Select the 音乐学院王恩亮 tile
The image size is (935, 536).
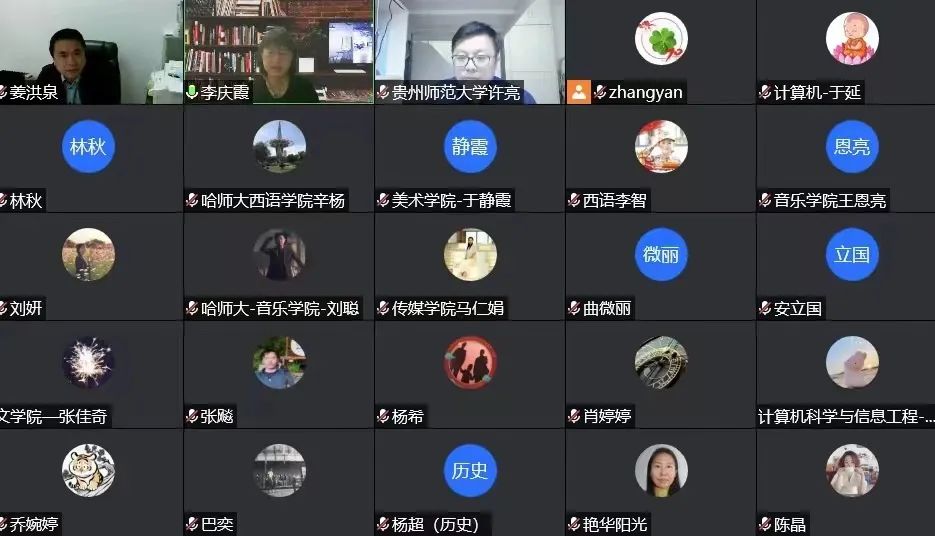click(x=851, y=157)
